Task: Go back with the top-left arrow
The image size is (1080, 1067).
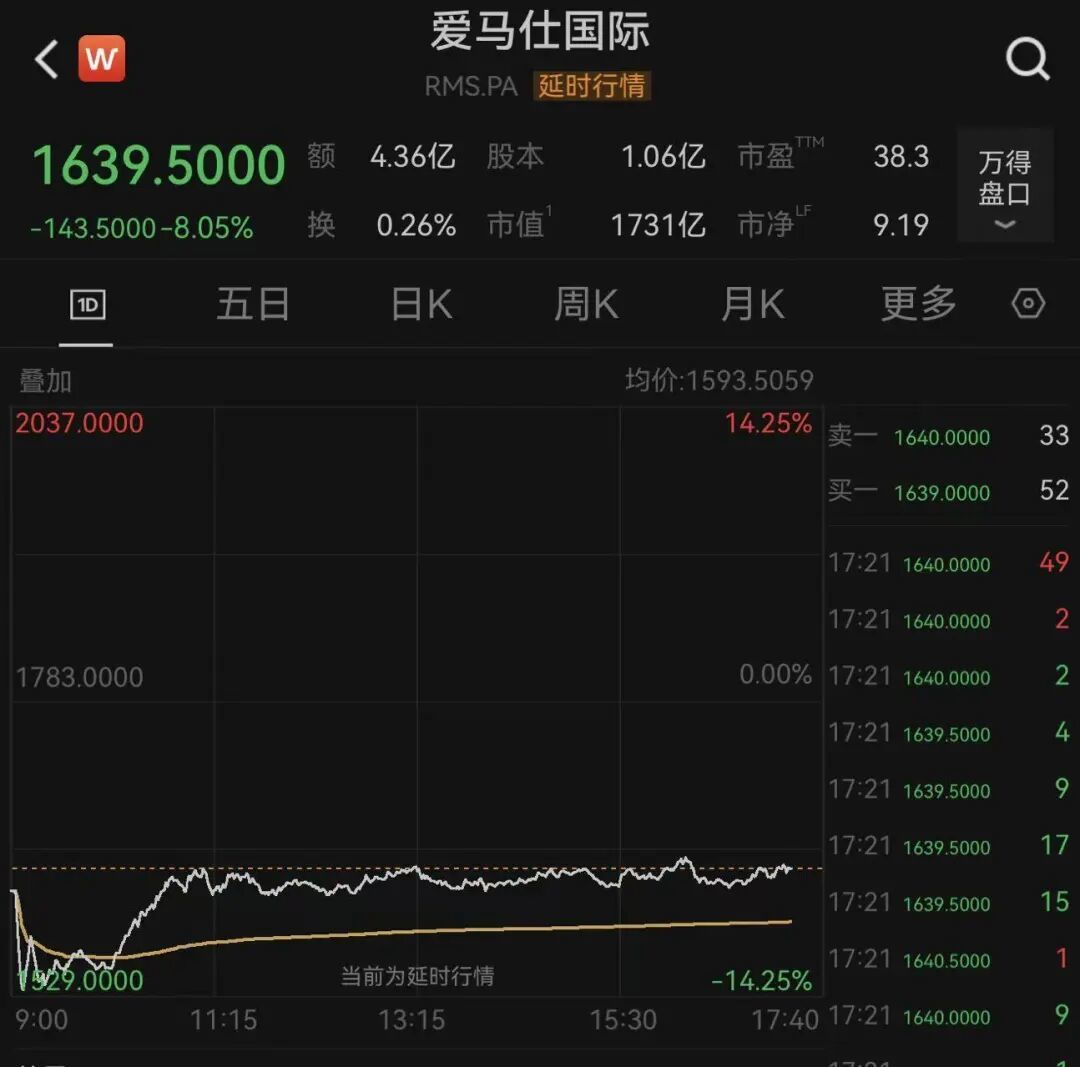Action: point(46,60)
